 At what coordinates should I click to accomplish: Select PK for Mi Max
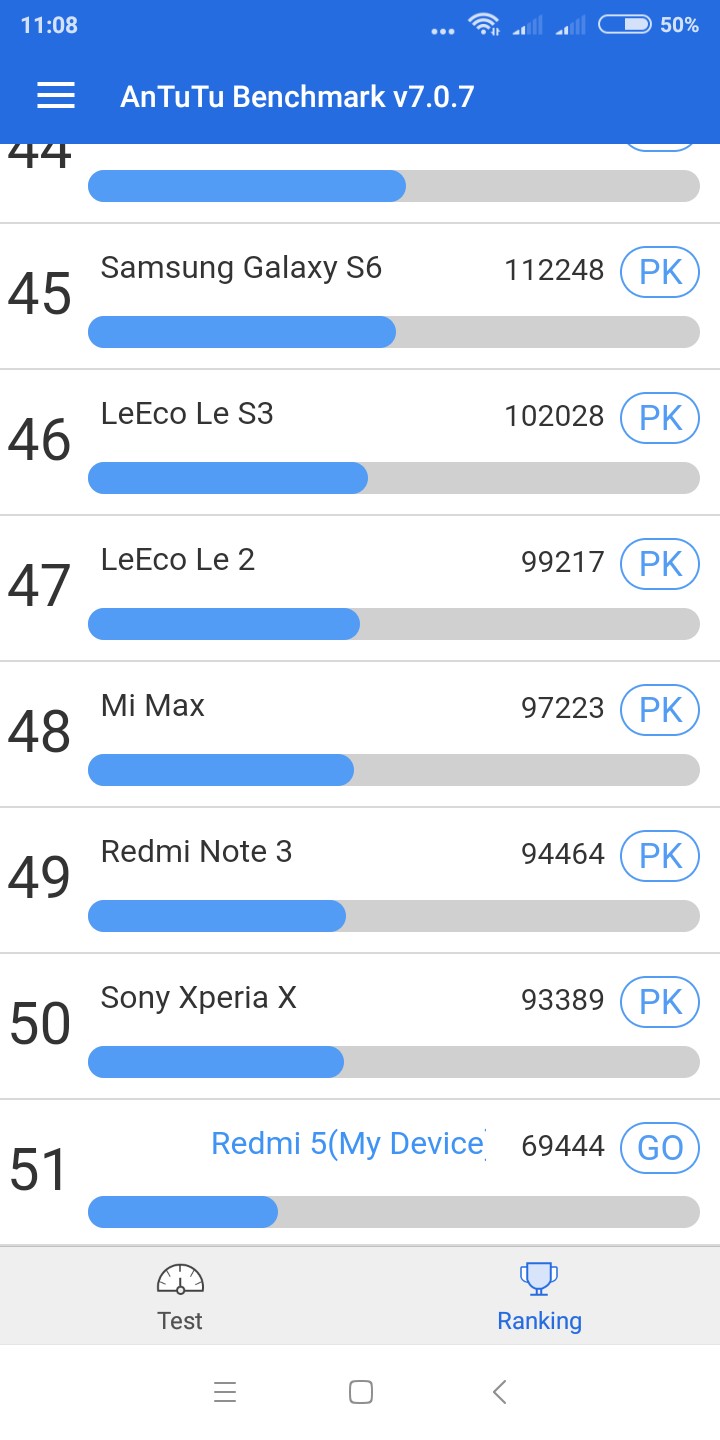click(660, 710)
